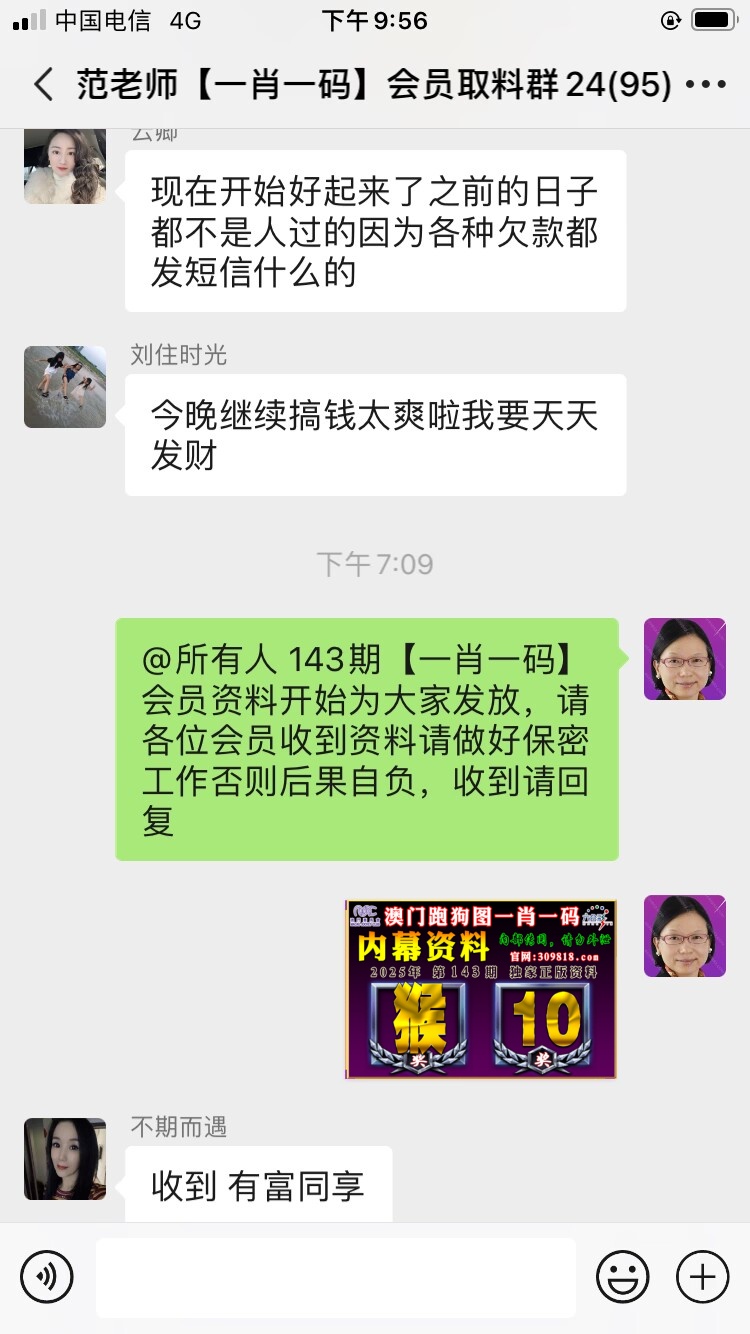Screen dimensions: 750x1334
Task: Open the group chat overflow menu
Action: point(706,85)
